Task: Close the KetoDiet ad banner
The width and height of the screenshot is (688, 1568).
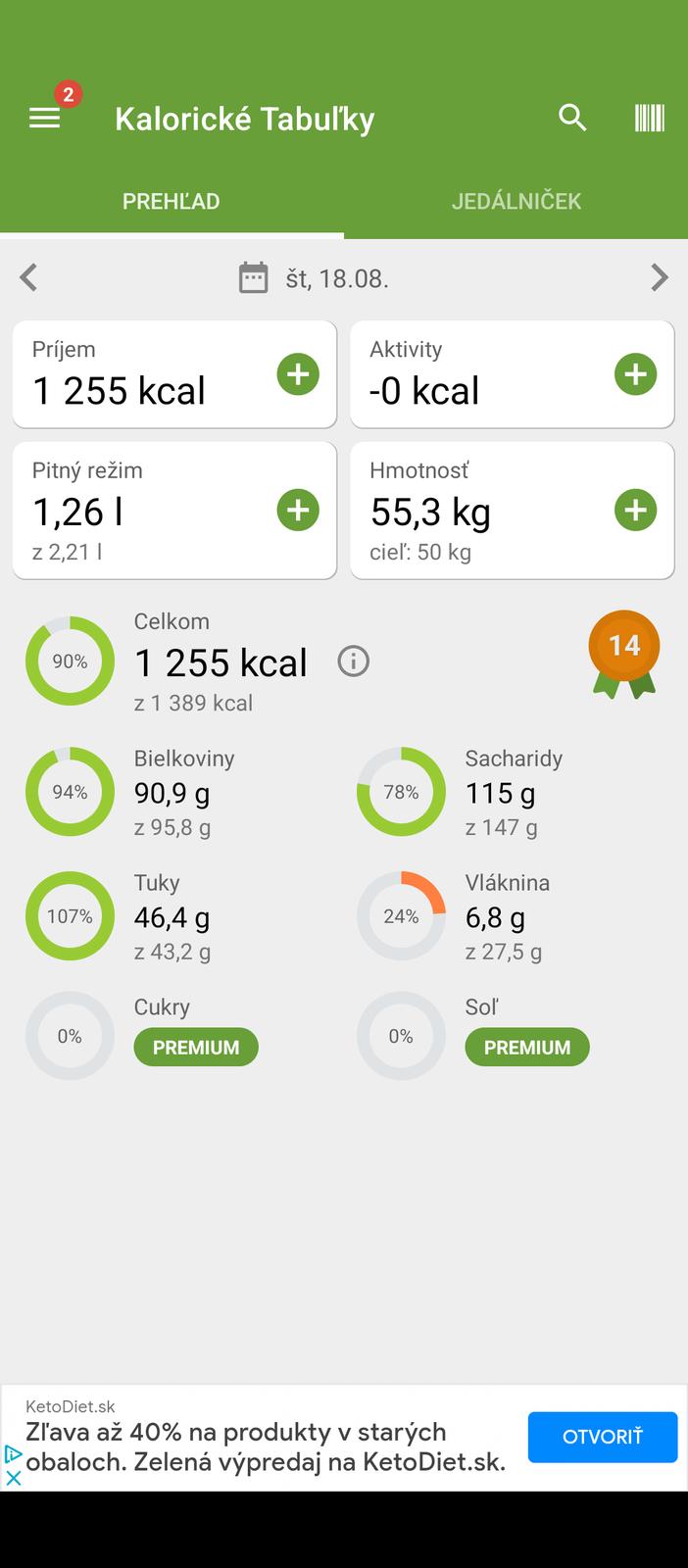Action: pos(13,1478)
